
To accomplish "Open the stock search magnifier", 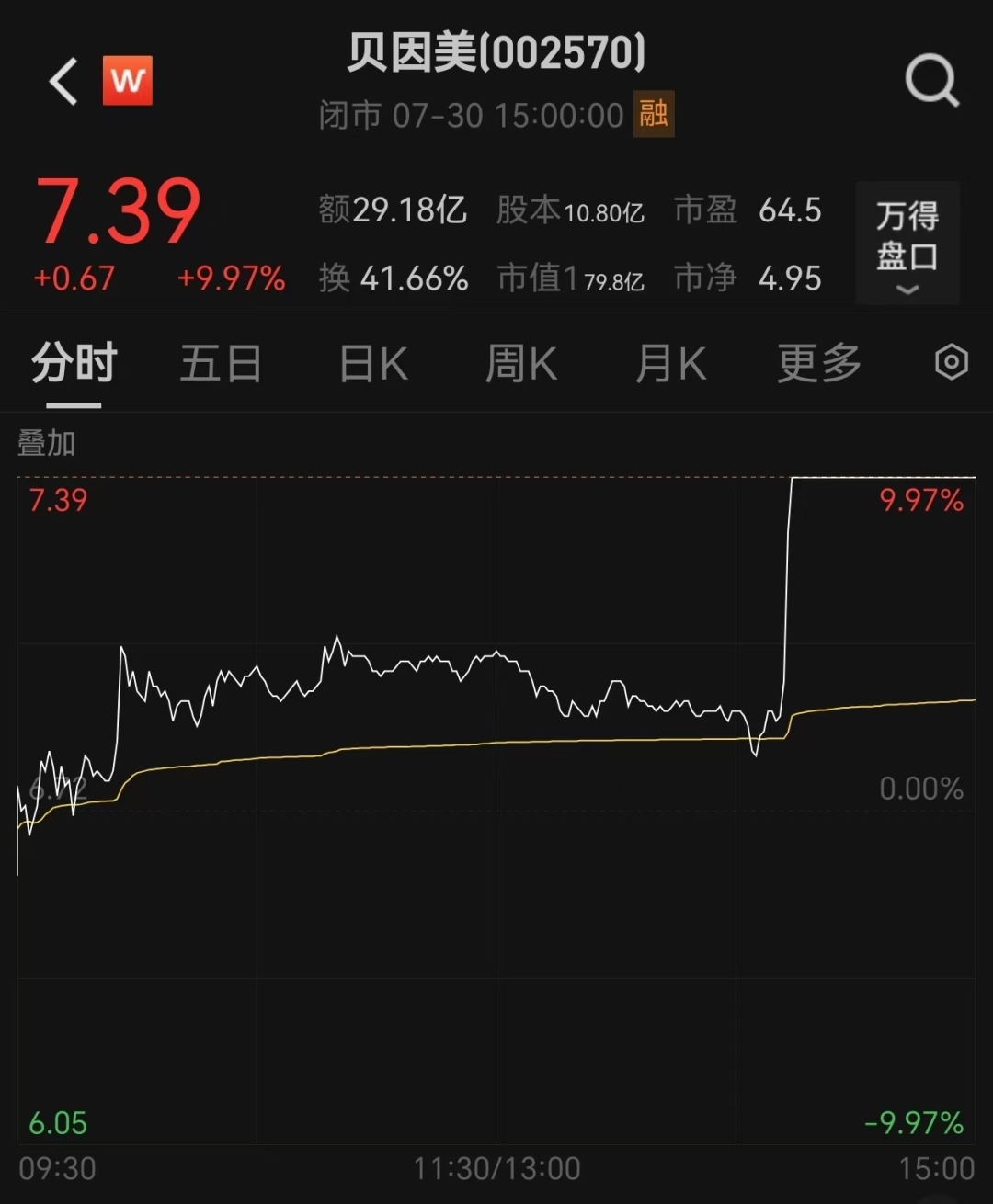I will [931, 82].
